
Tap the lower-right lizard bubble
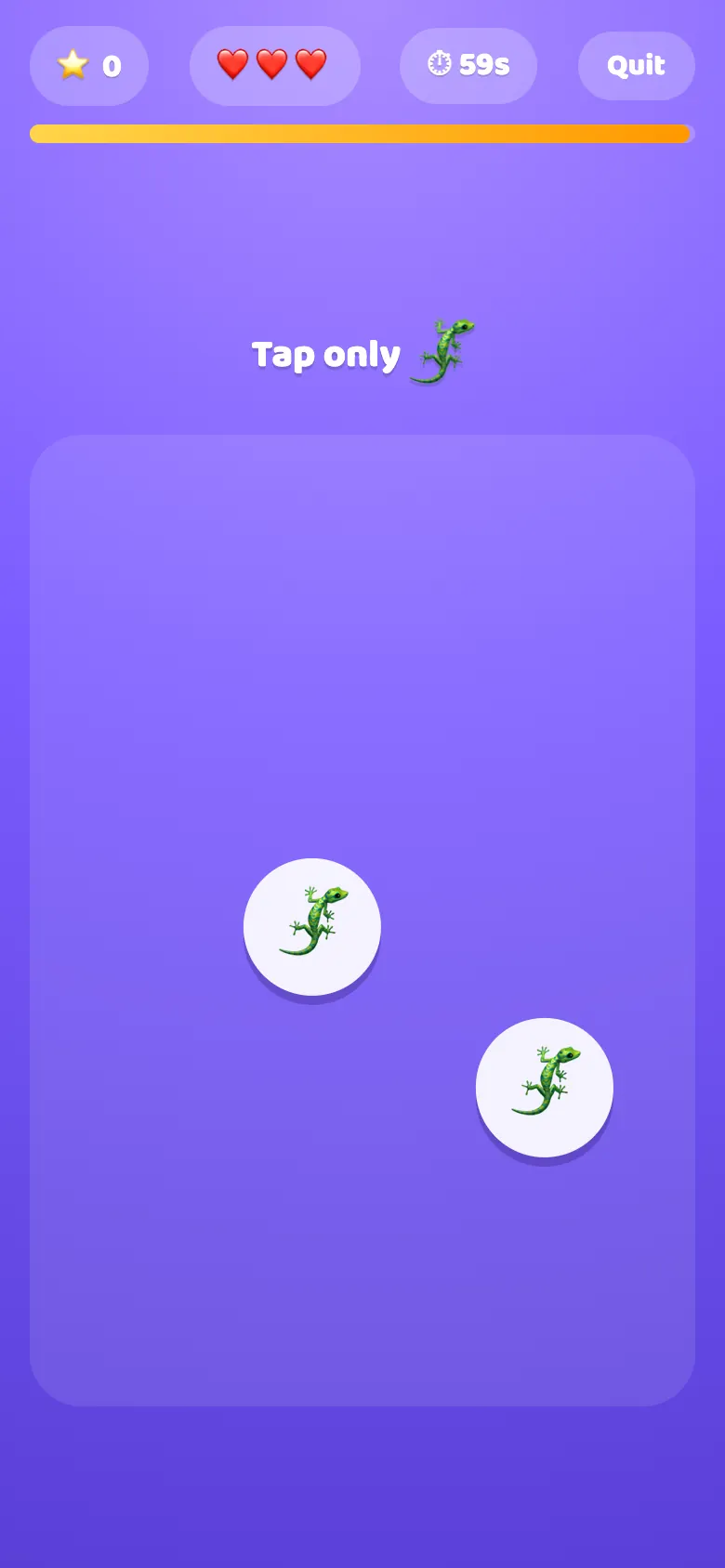click(x=545, y=1088)
